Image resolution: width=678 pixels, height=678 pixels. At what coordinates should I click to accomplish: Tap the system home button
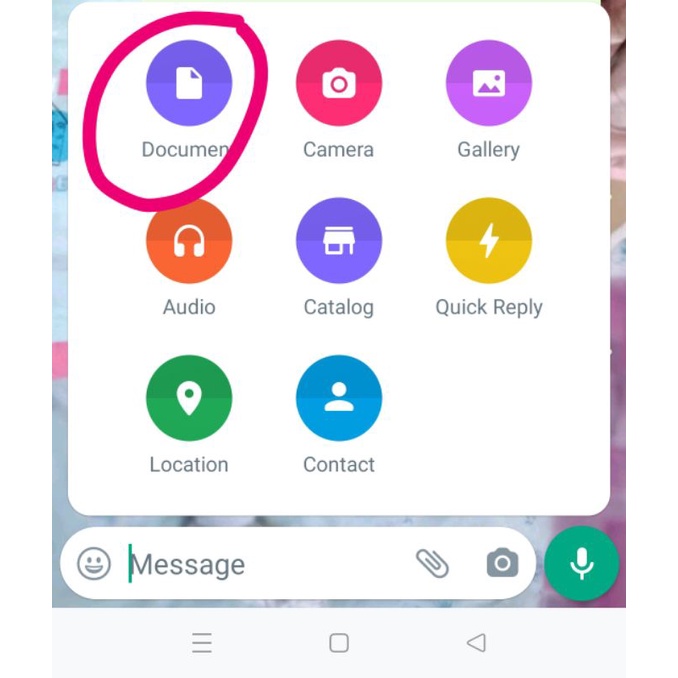(x=339, y=643)
